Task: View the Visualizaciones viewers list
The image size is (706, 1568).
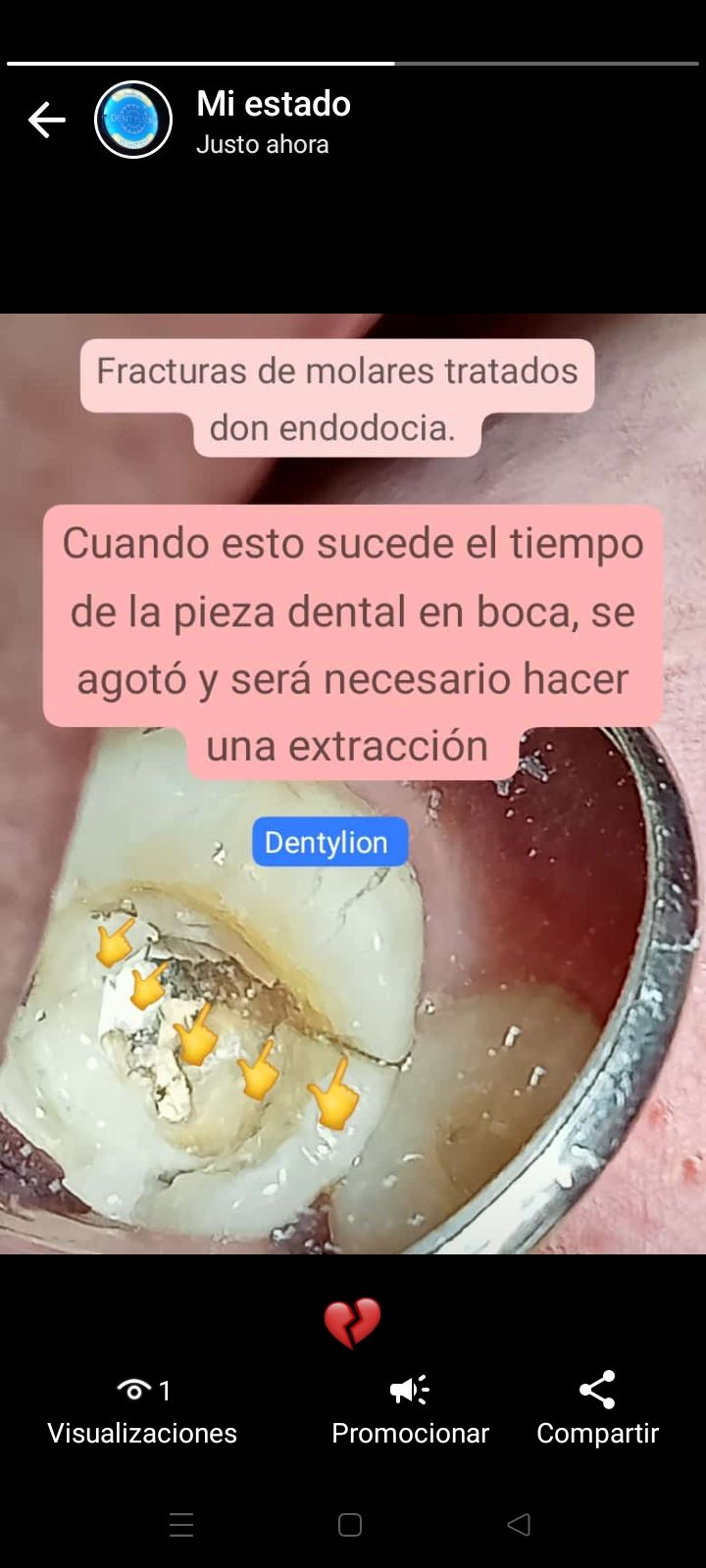Action: (142, 1409)
